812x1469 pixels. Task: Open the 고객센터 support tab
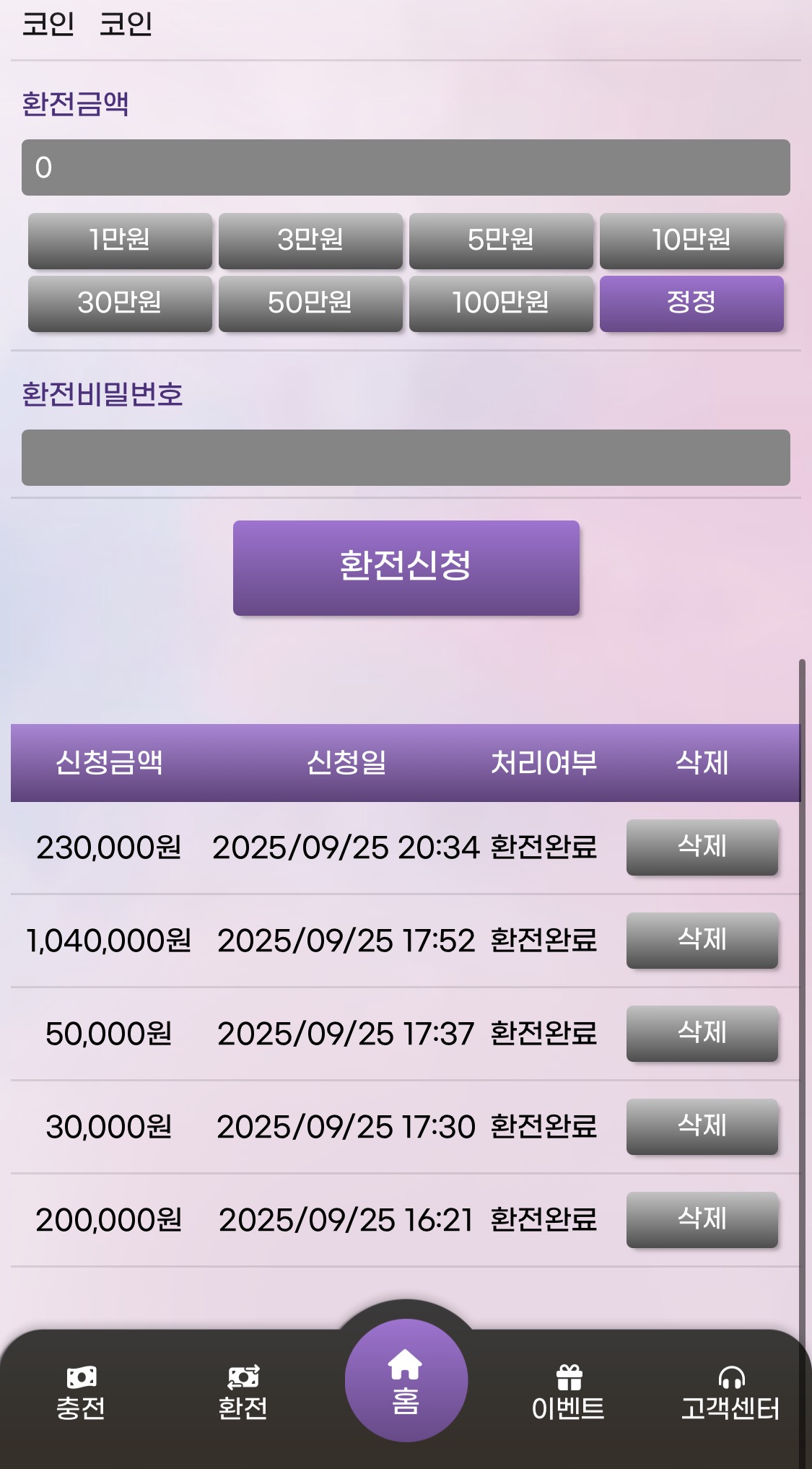pos(730,1393)
